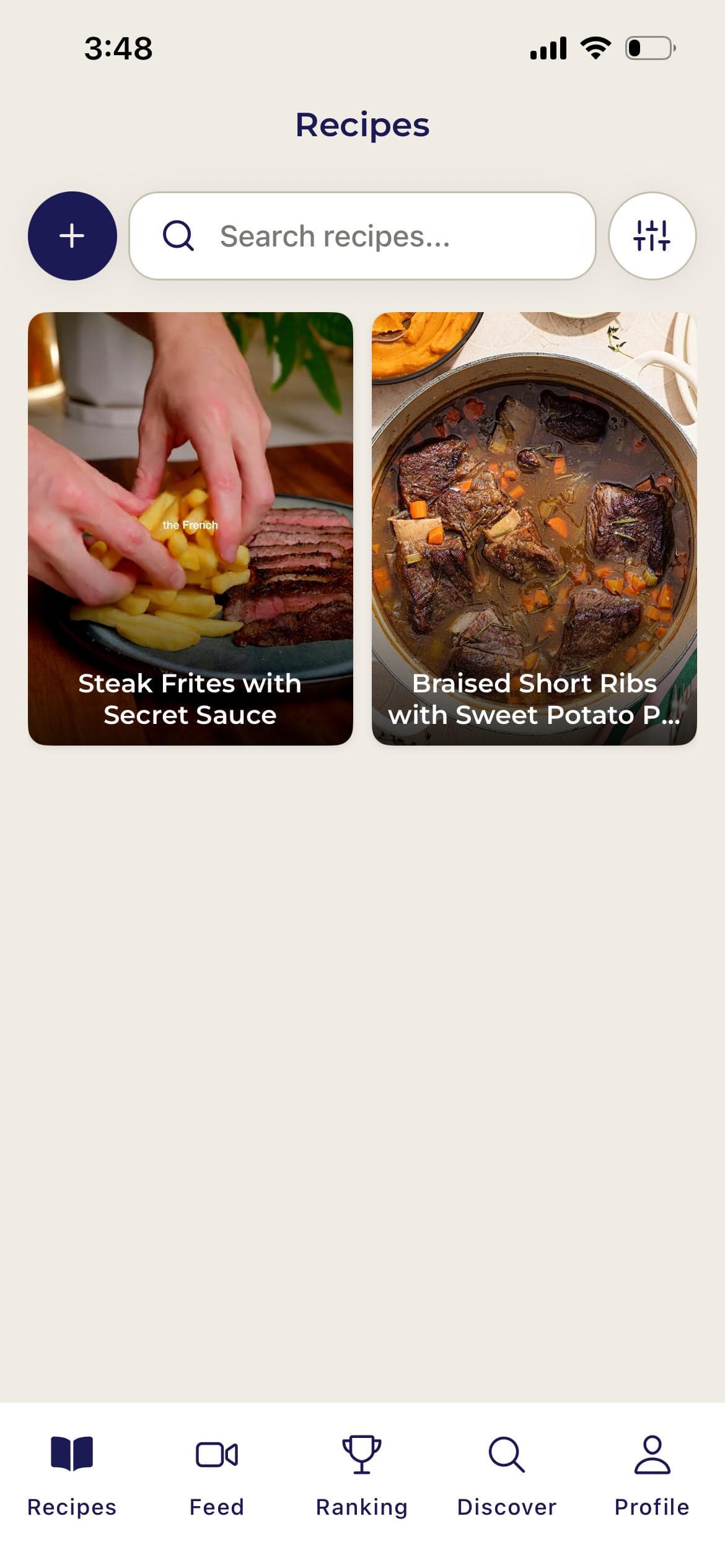The height and width of the screenshot is (1568, 725).
Task: Select the Feed video camera icon
Action: pos(217,1455)
